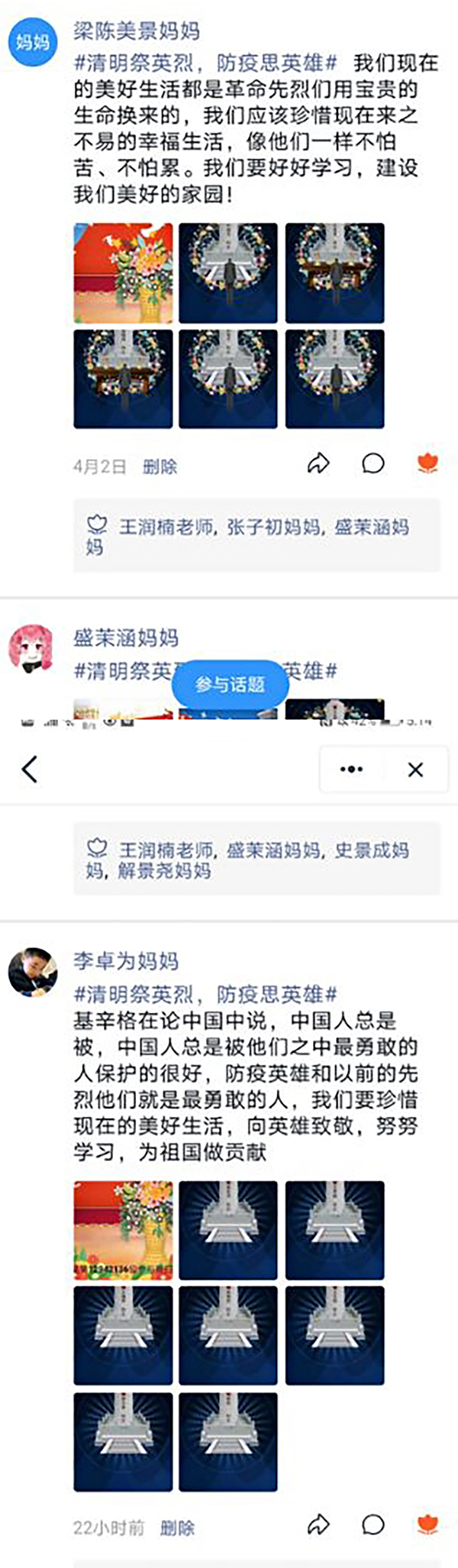Delete the post dated 4月2日
458x1568 pixels.
160,466
